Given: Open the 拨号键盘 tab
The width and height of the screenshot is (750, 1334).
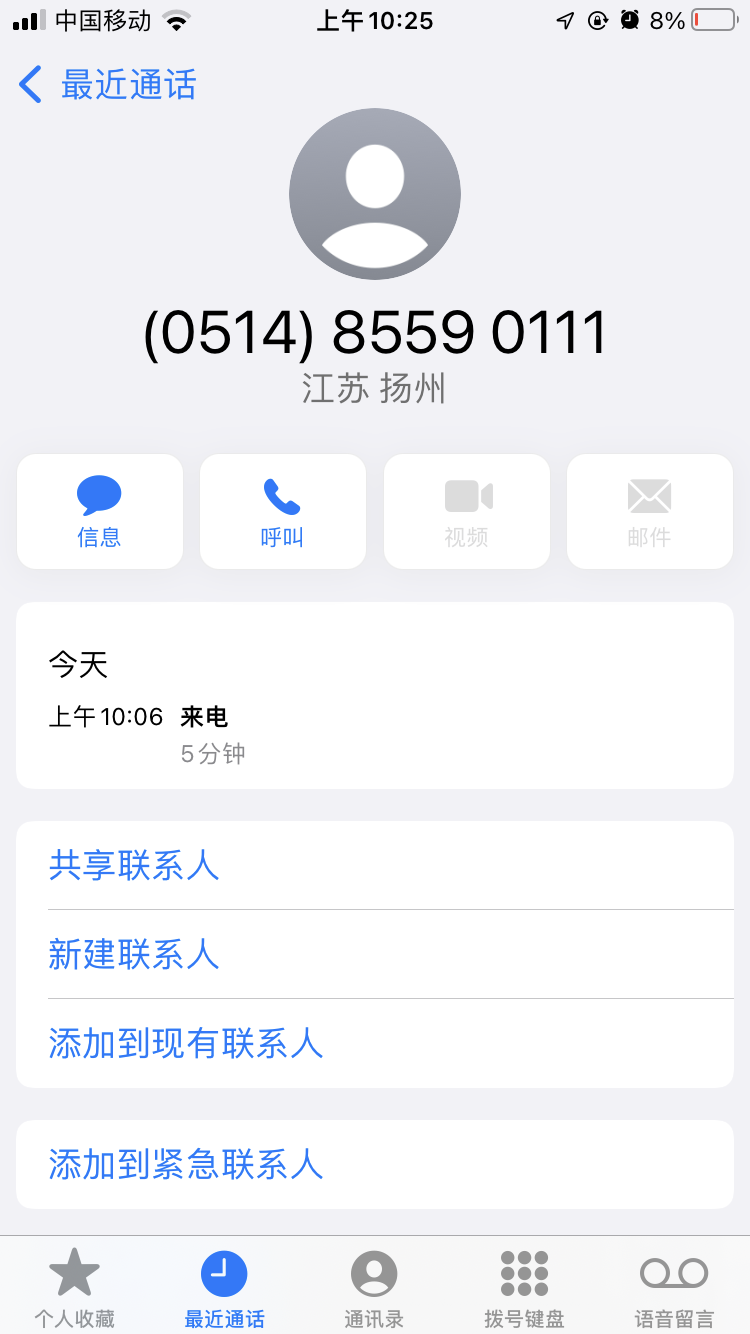Looking at the screenshot, I should [x=524, y=1288].
